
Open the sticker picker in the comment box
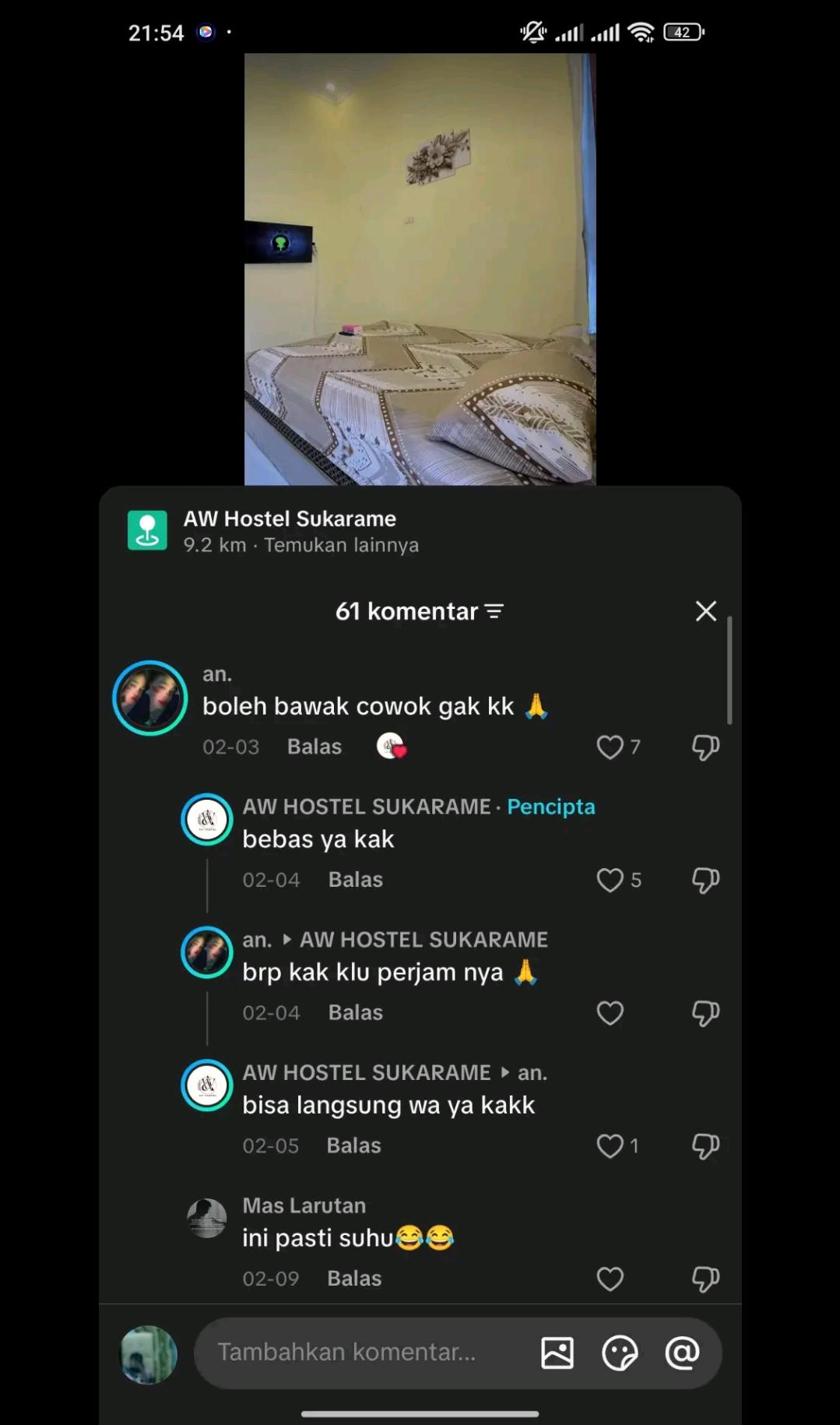click(x=620, y=1353)
